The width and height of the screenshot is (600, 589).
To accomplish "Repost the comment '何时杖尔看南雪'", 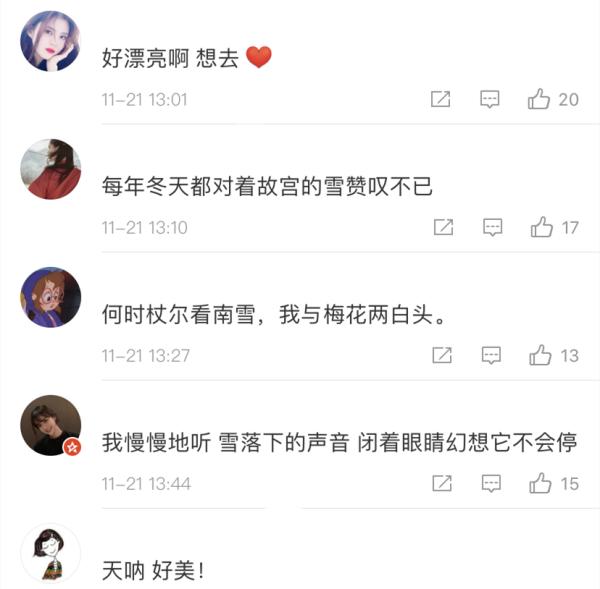I will click(x=441, y=355).
